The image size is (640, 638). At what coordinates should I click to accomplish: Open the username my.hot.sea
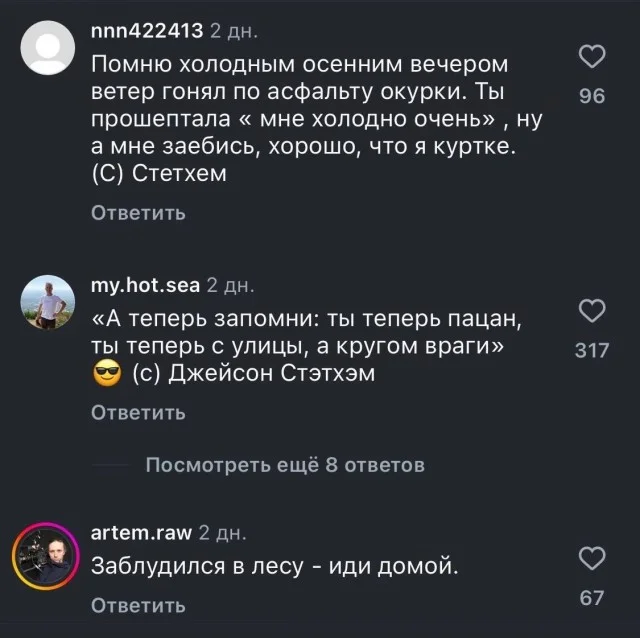[x=144, y=284]
